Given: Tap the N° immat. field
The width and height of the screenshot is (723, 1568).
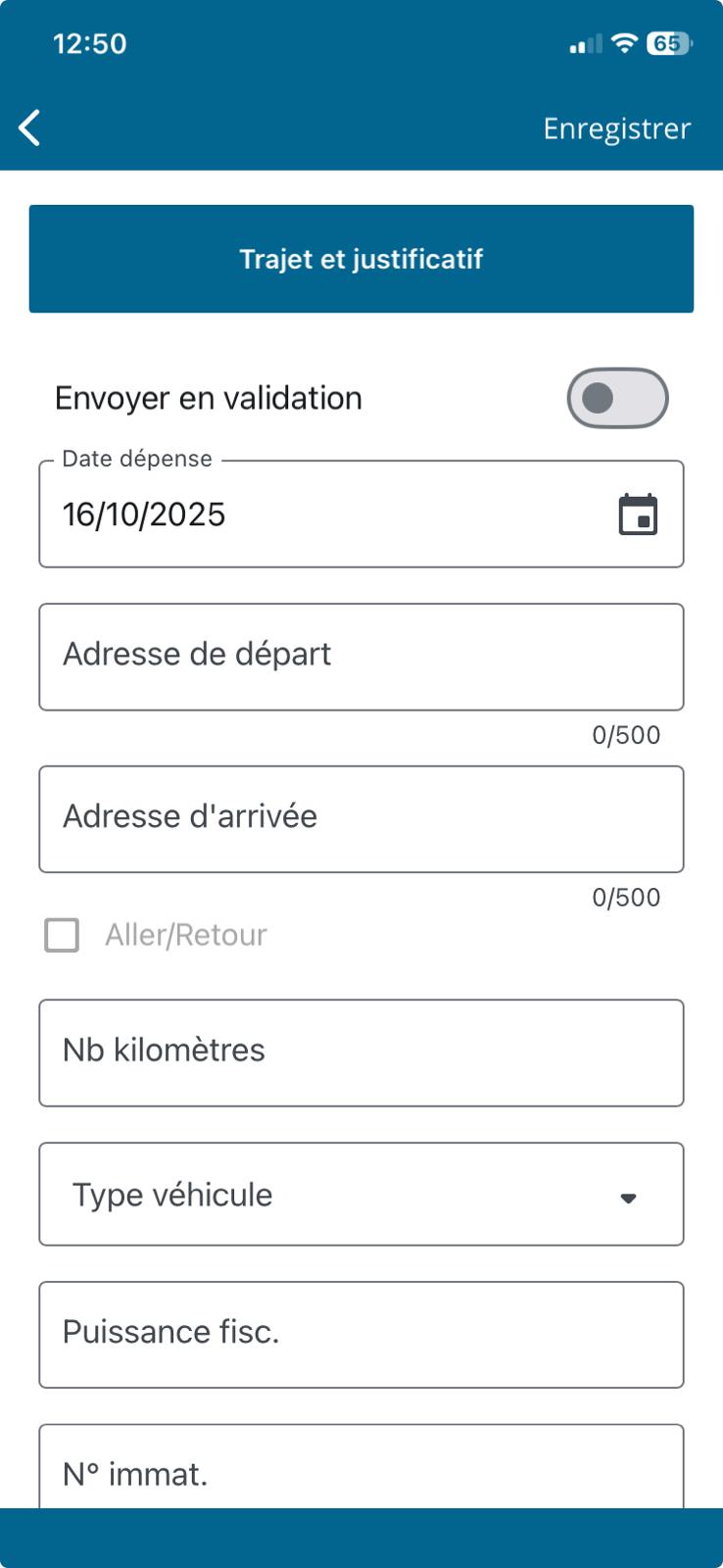Looking at the screenshot, I should pos(361,1470).
